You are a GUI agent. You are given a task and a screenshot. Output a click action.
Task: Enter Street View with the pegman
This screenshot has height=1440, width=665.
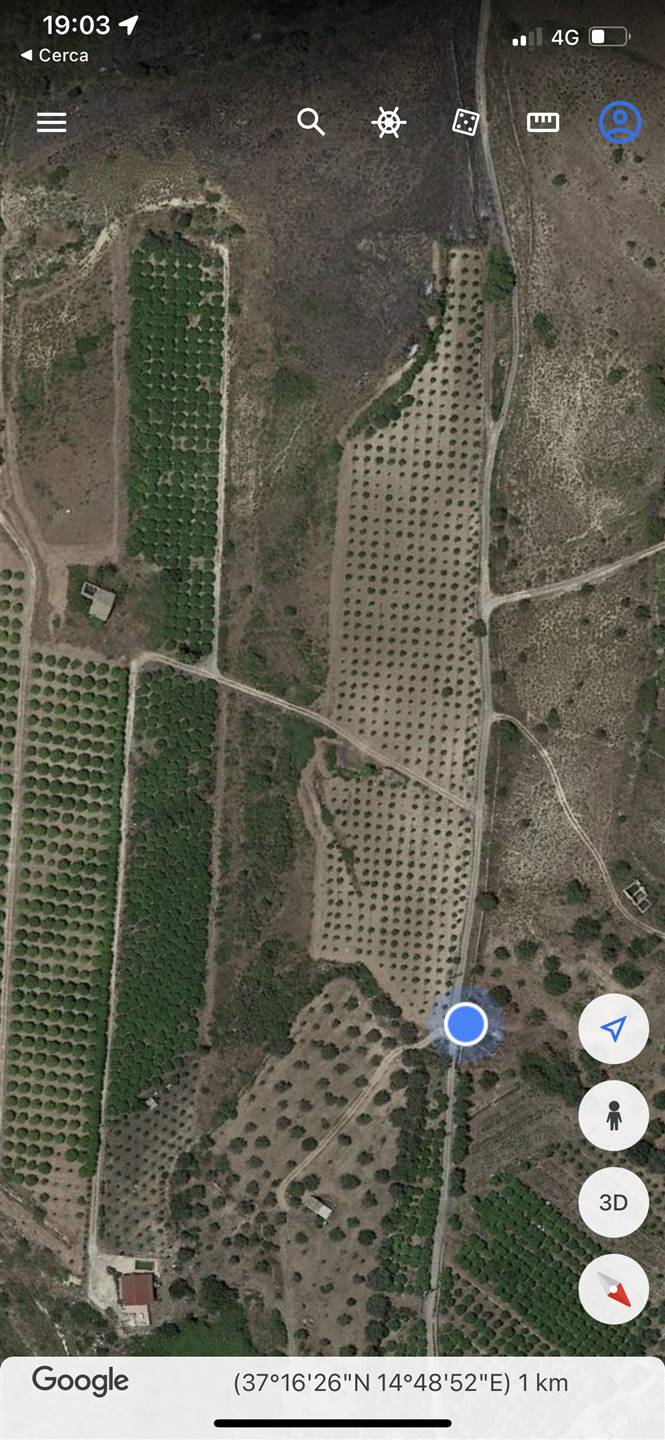[x=613, y=1115]
